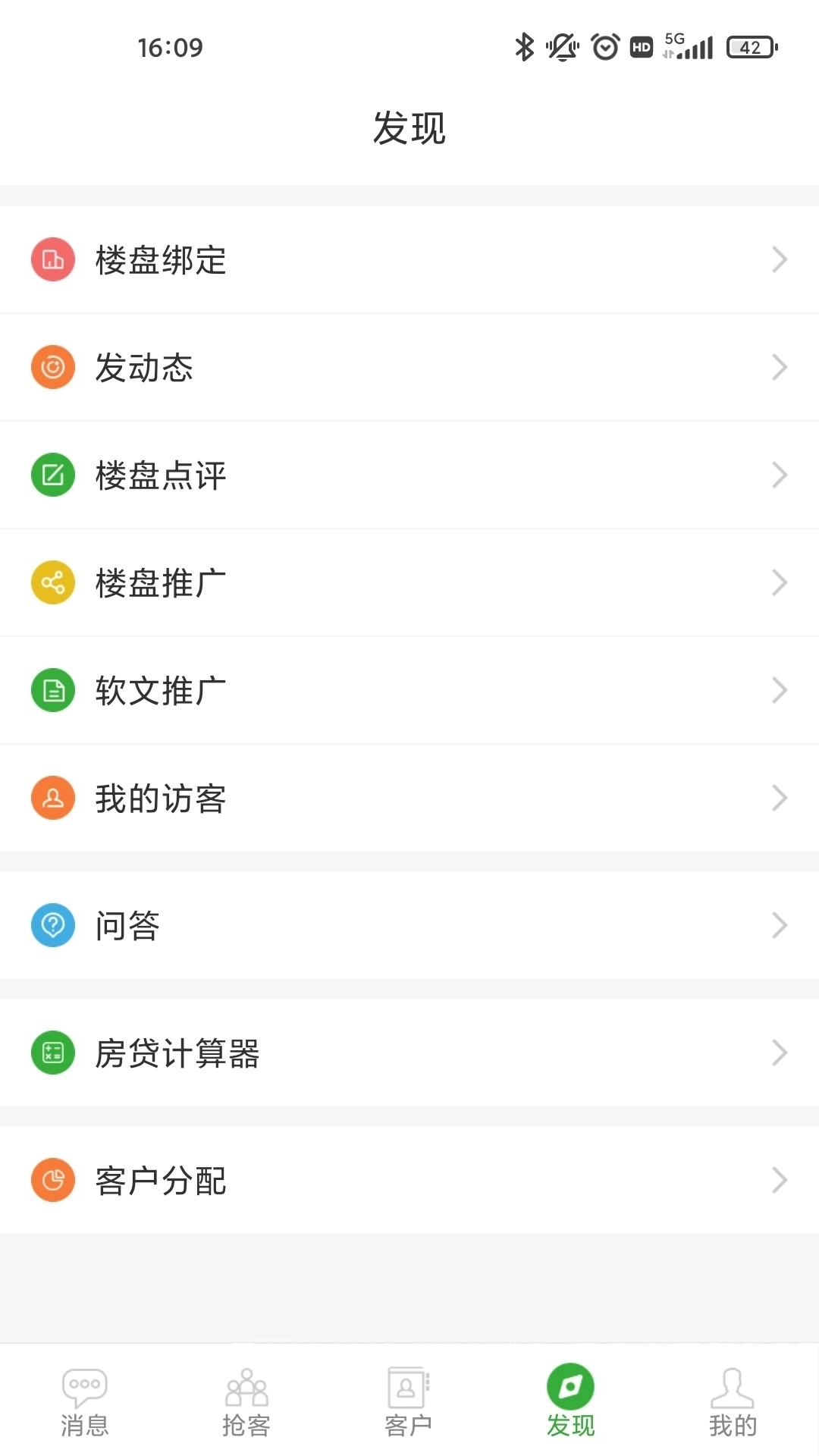The image size is (819, 1456).
Task: Expand the 客户分配 row arrow
Action: click(x=780, y=1179)
